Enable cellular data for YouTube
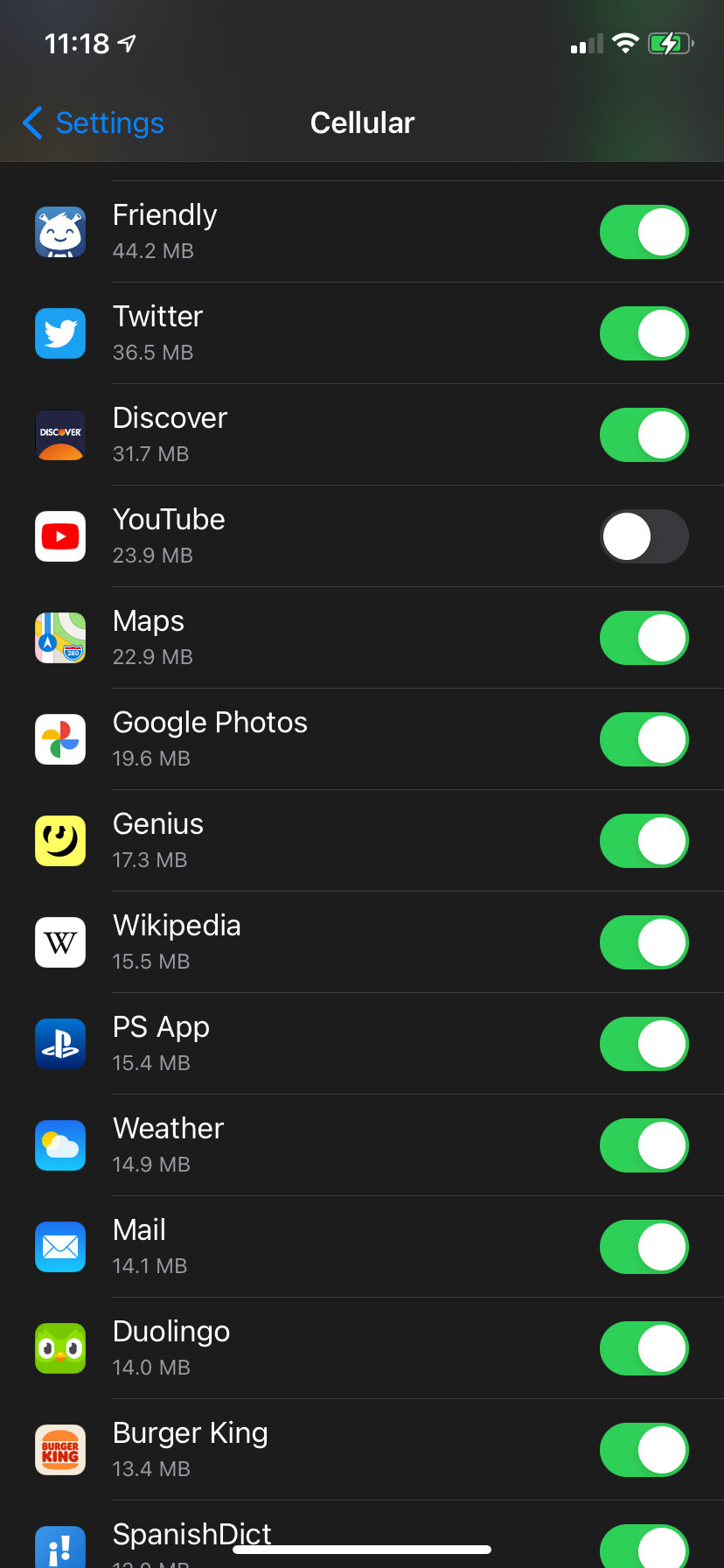Screen dimensions: 724x1568 point(644,536)
